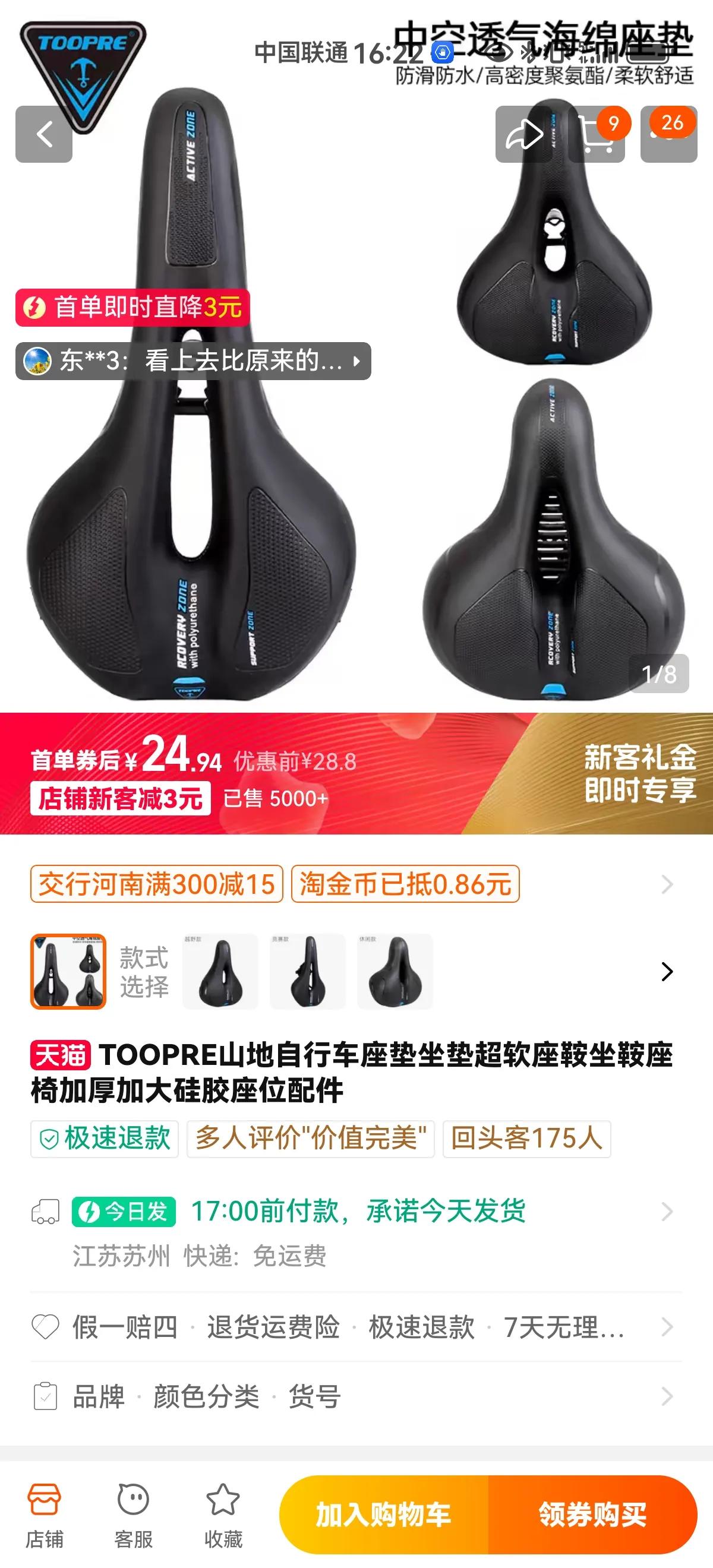Open the 交行河南满300减15 coupon details

(156, 884)
